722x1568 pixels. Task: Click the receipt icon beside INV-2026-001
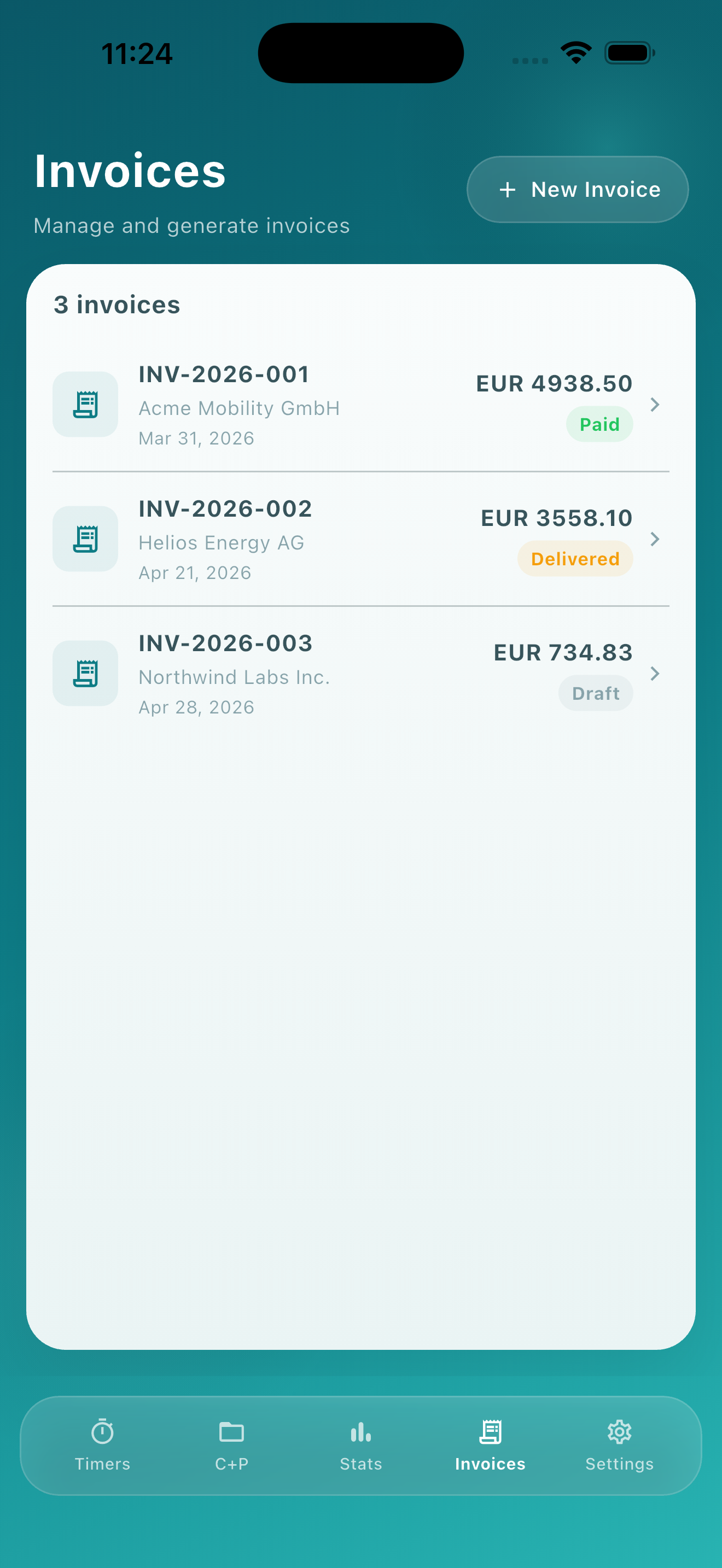(85, 404)
